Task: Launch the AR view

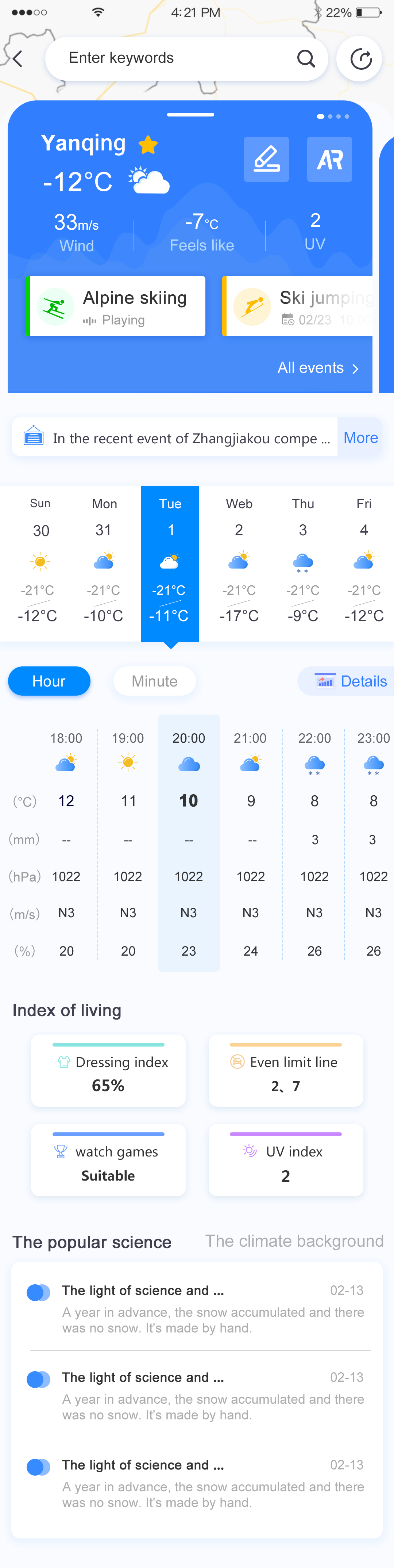Action: [329, 160]
